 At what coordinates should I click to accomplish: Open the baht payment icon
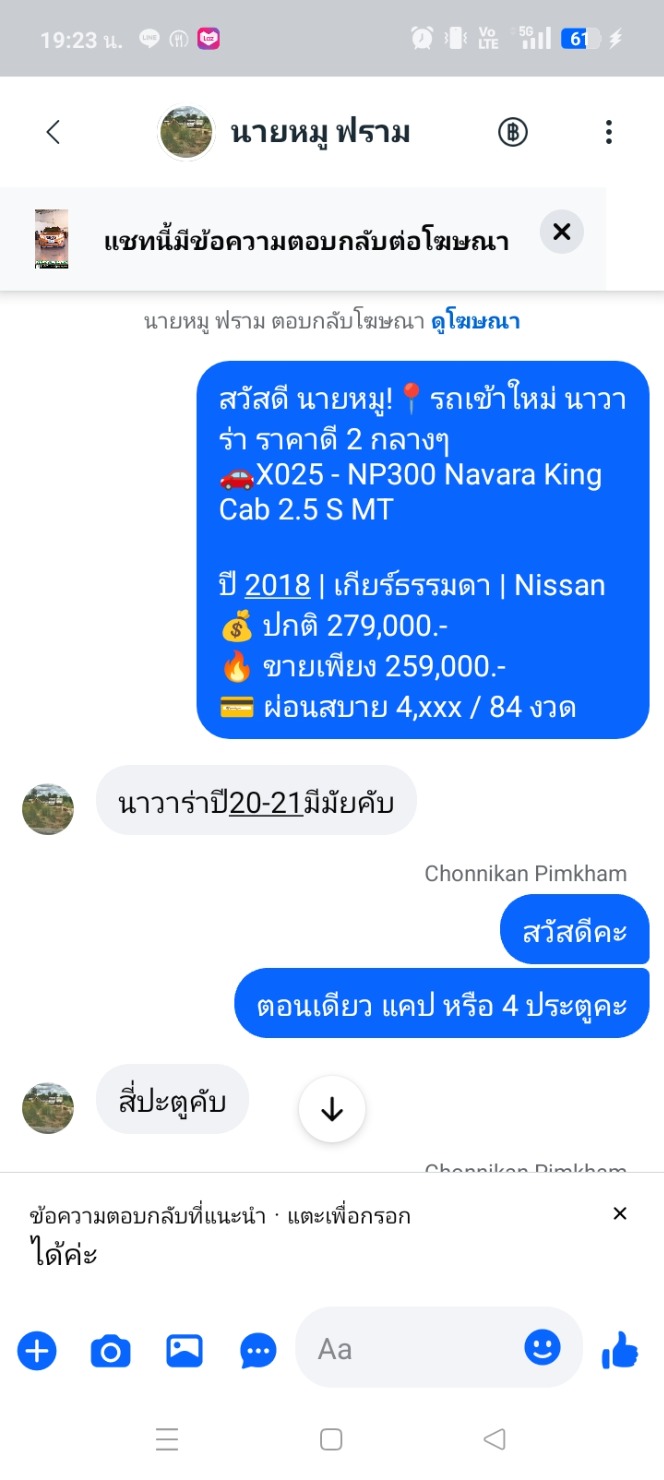513,132
